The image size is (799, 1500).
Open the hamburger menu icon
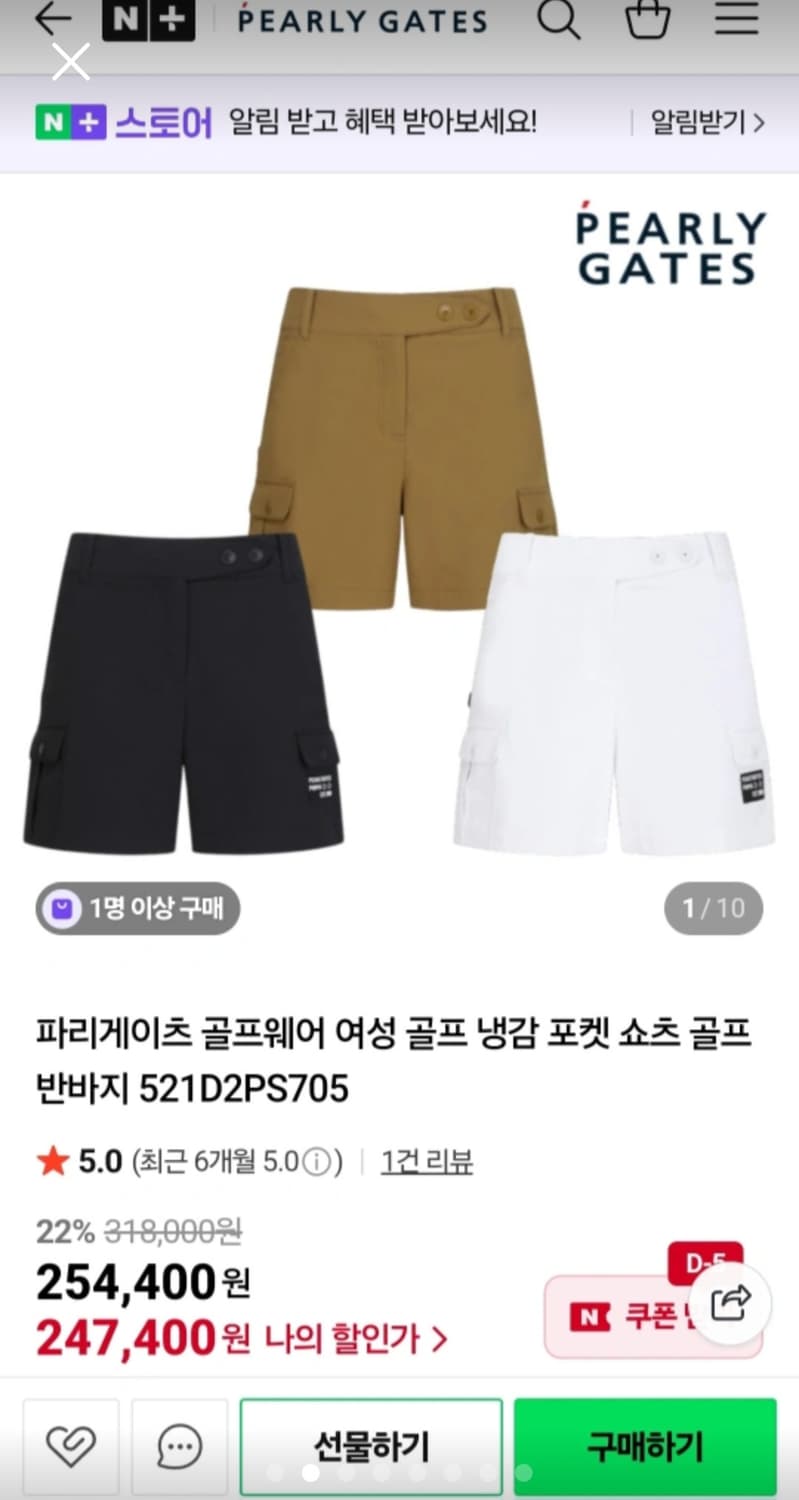[x=736, y=22]
